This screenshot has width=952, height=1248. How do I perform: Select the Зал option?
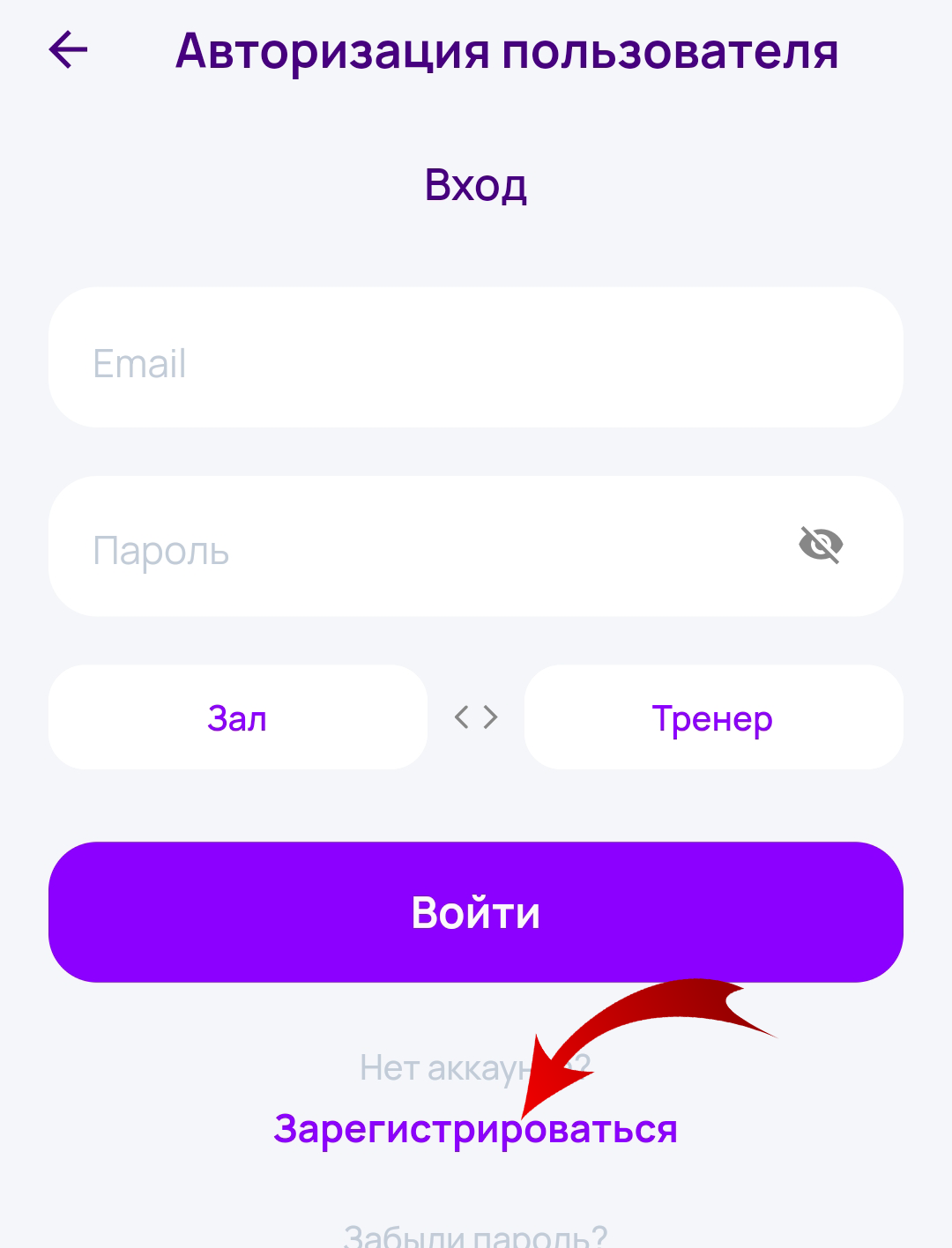click(x=238, y=717)
